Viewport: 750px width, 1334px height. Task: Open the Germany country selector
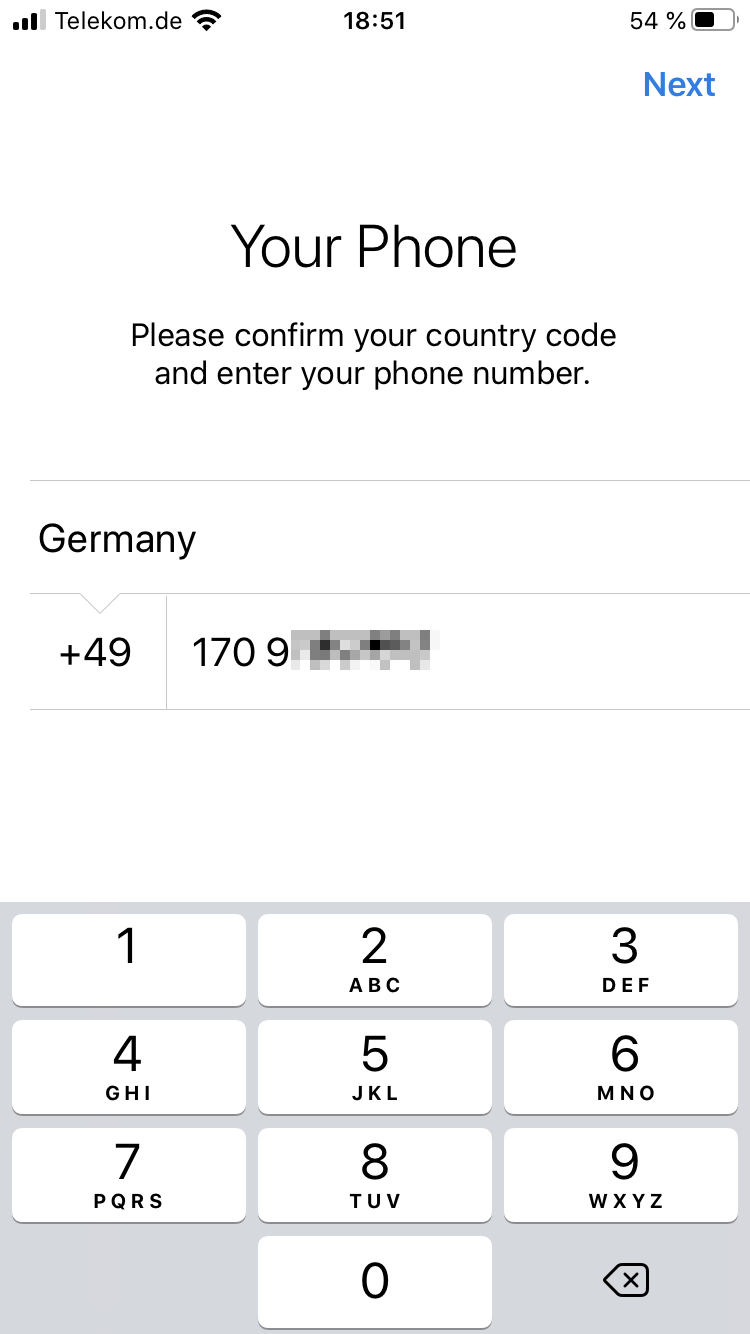point(390,538)
